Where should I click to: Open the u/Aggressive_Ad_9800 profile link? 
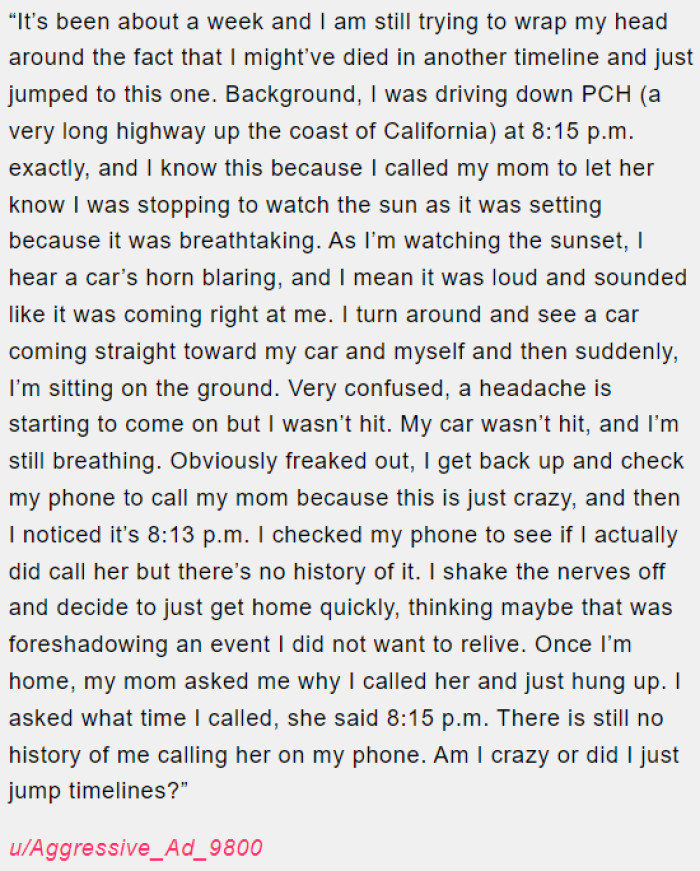tap(135, 848)
